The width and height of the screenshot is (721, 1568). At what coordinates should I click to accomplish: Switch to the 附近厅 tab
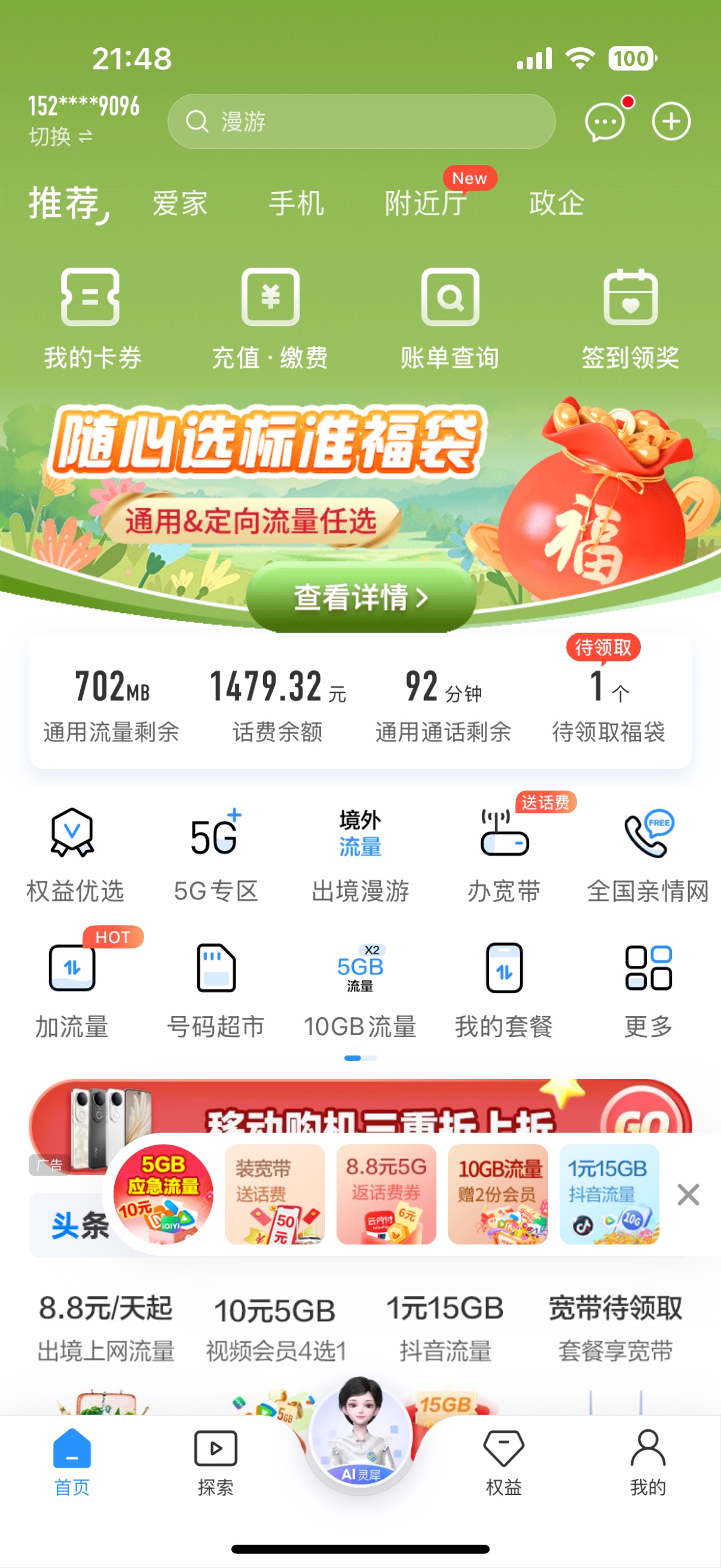click(426, 203)
